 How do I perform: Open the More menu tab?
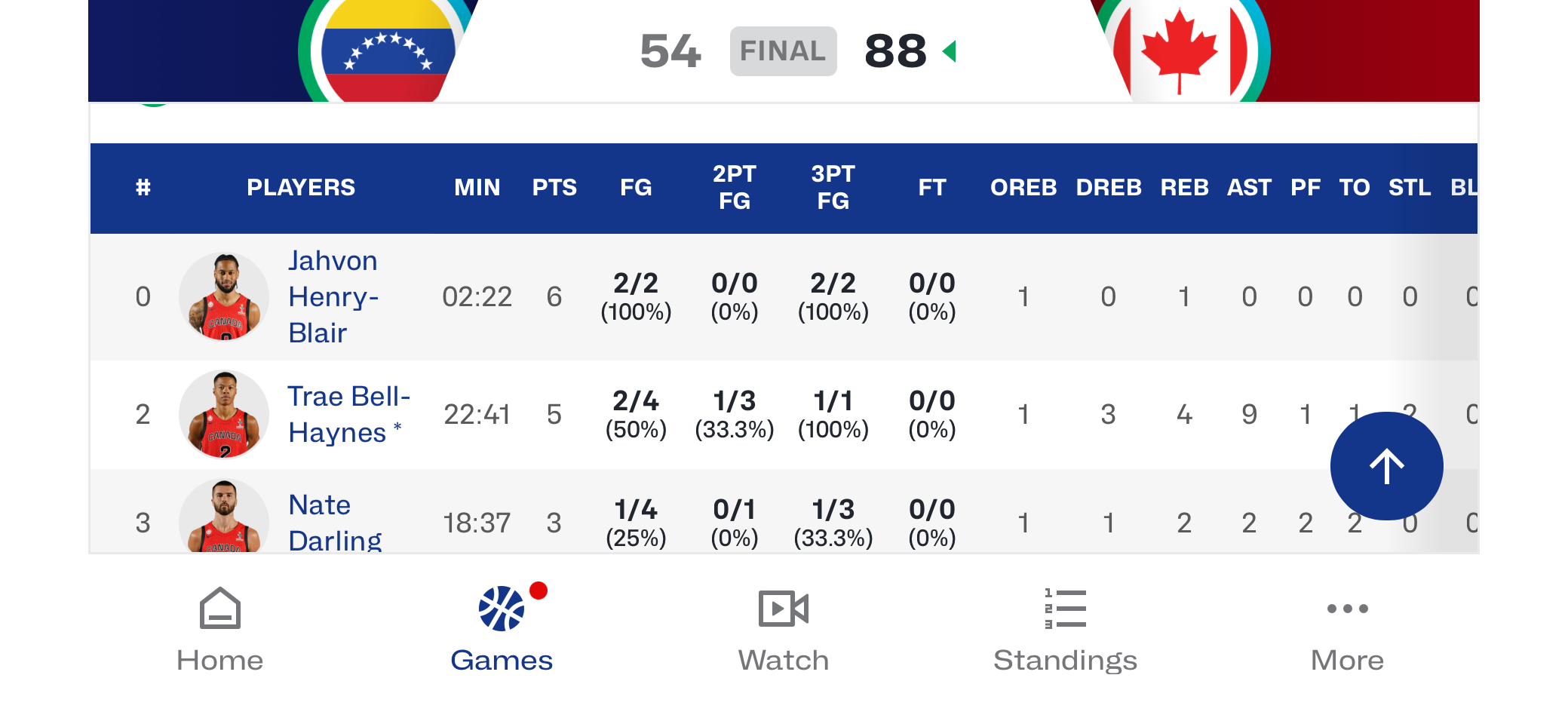point(1347,630)
